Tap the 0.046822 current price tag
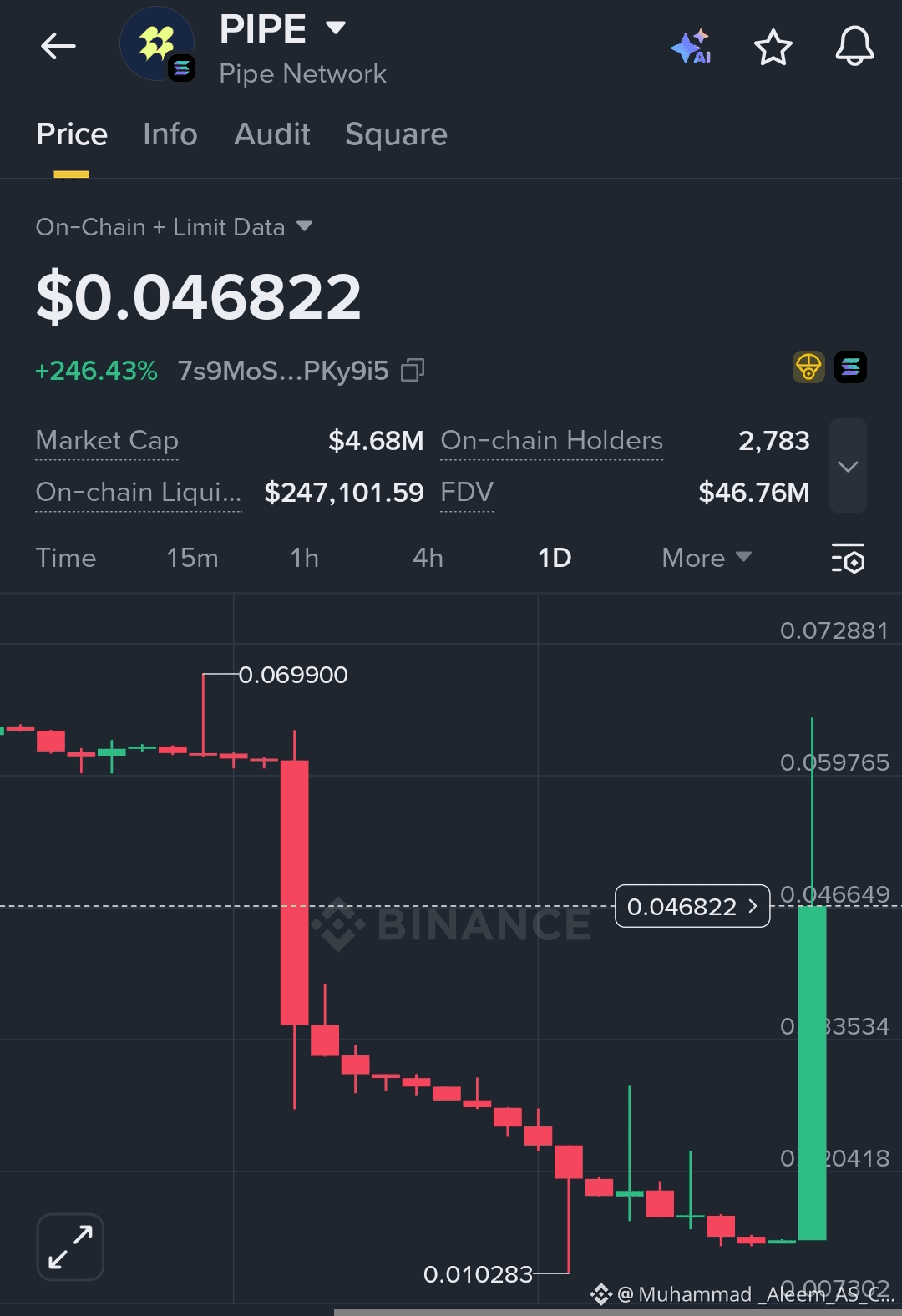The height and width of the screenshot is (1316, 902). [692, 906]
